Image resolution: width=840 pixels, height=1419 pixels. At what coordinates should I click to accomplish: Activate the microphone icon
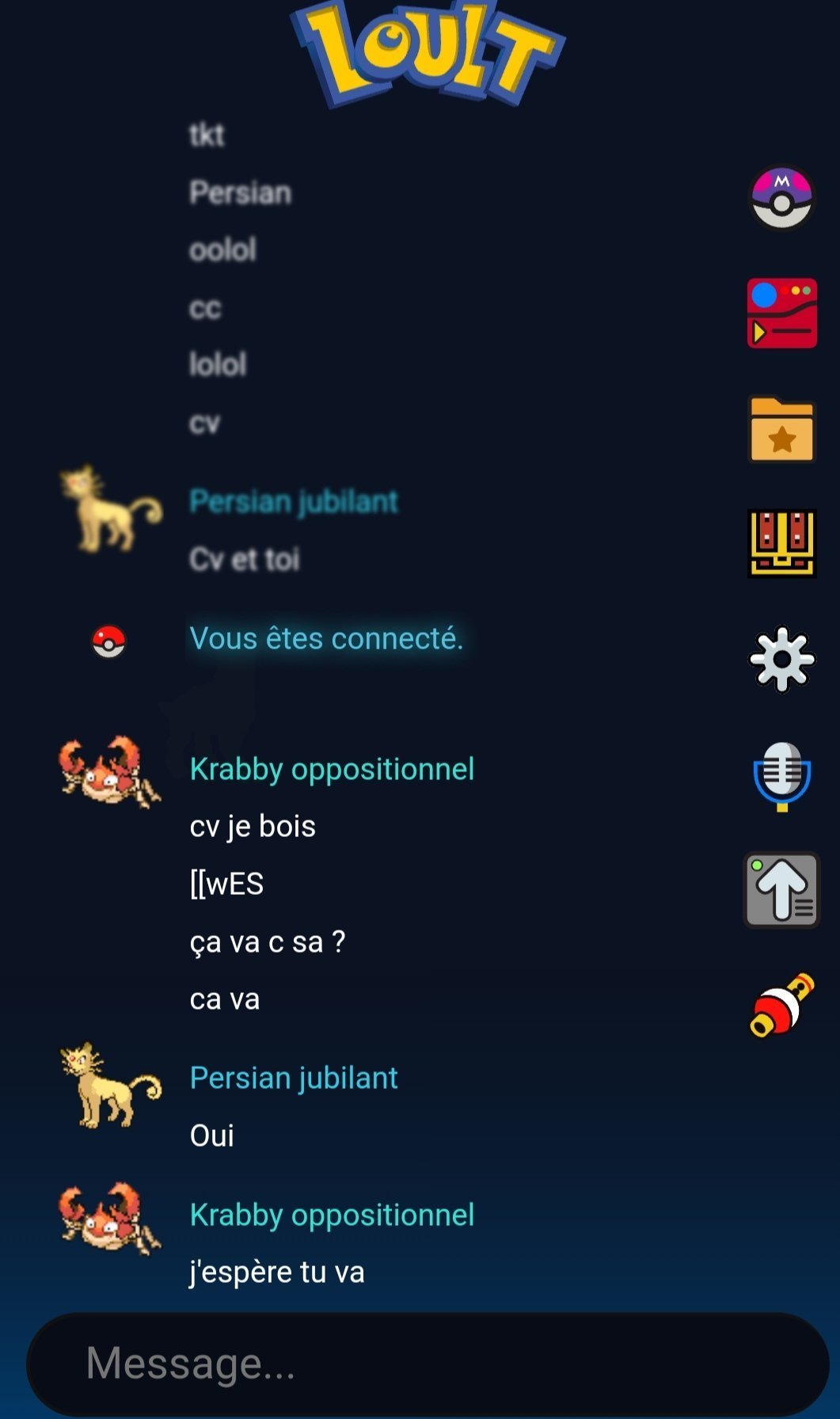(x=781, y=775)
